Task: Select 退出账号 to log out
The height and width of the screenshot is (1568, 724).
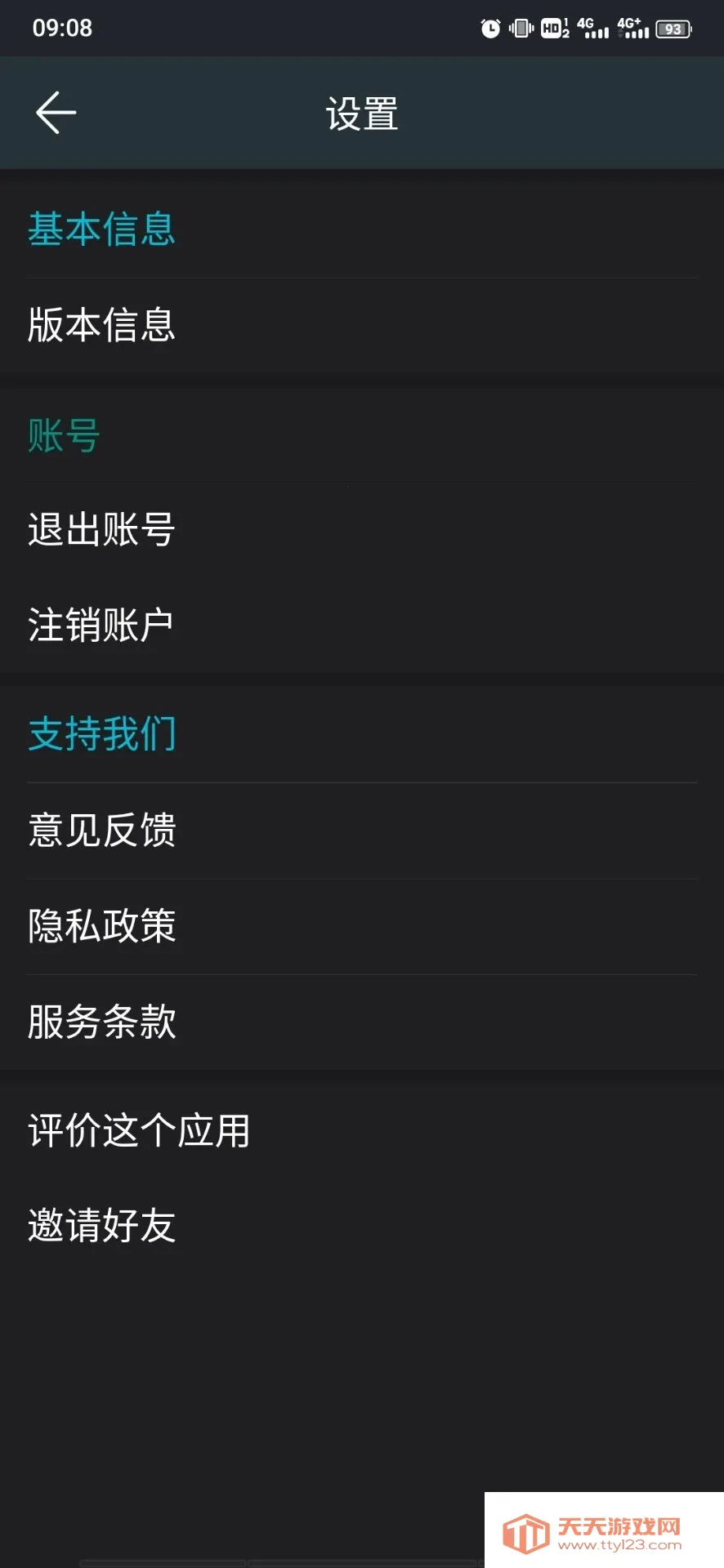Action: point(101,529)
